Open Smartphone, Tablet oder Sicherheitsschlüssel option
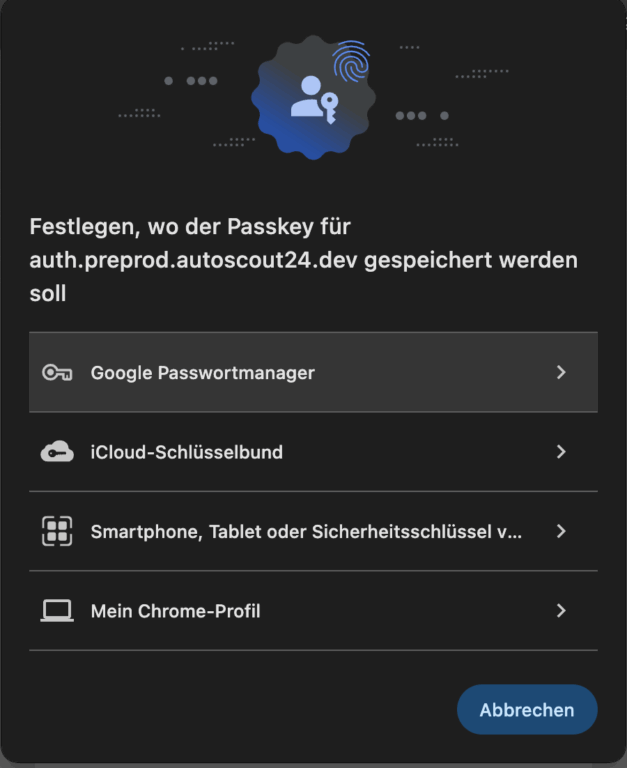The image size is (627, 768). point(313,531)
